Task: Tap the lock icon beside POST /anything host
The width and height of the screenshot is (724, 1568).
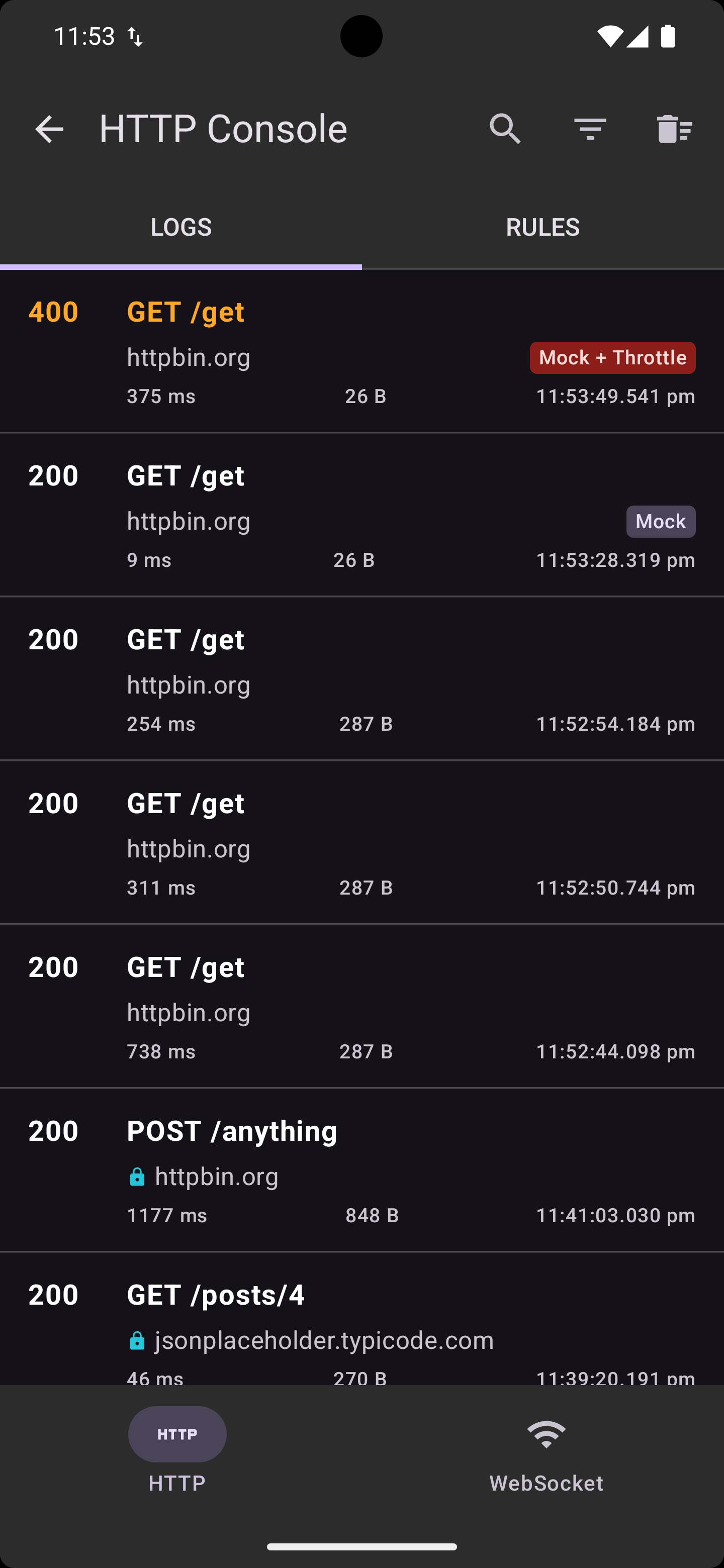Action: (x=137, y=1176)
